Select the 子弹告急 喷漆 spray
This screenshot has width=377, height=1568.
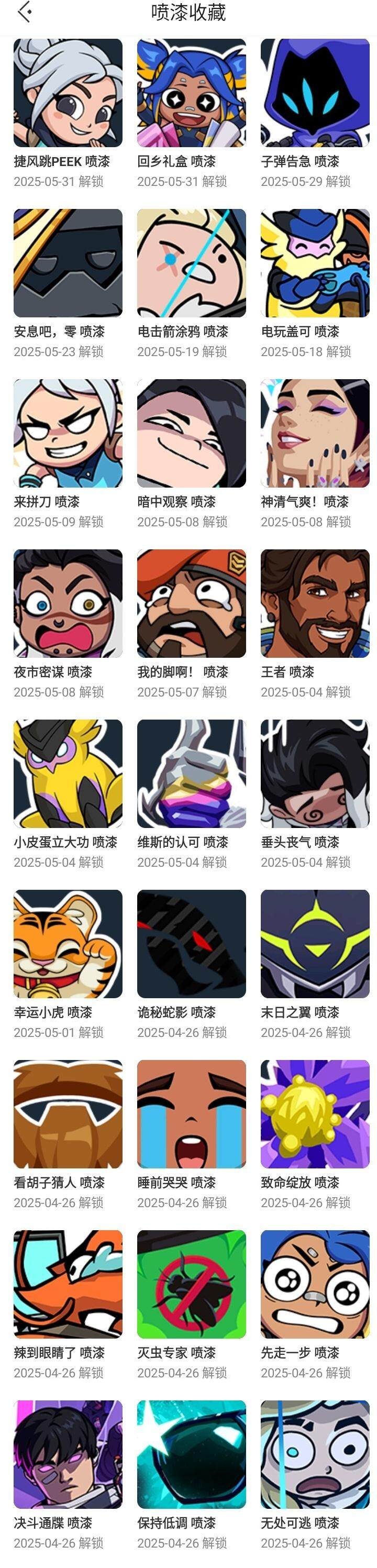(315, 93)
